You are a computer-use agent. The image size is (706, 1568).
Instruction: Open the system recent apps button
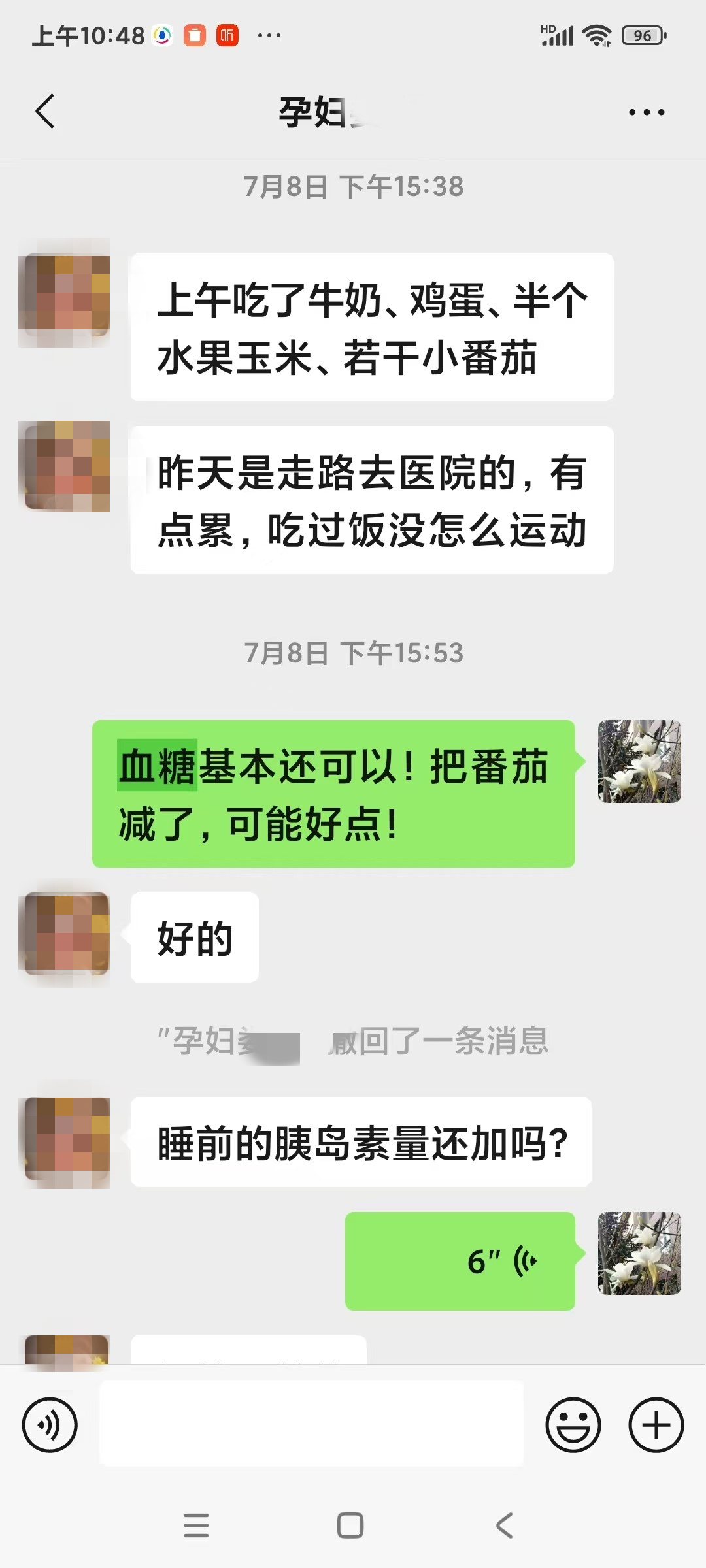pos(196,1526)
